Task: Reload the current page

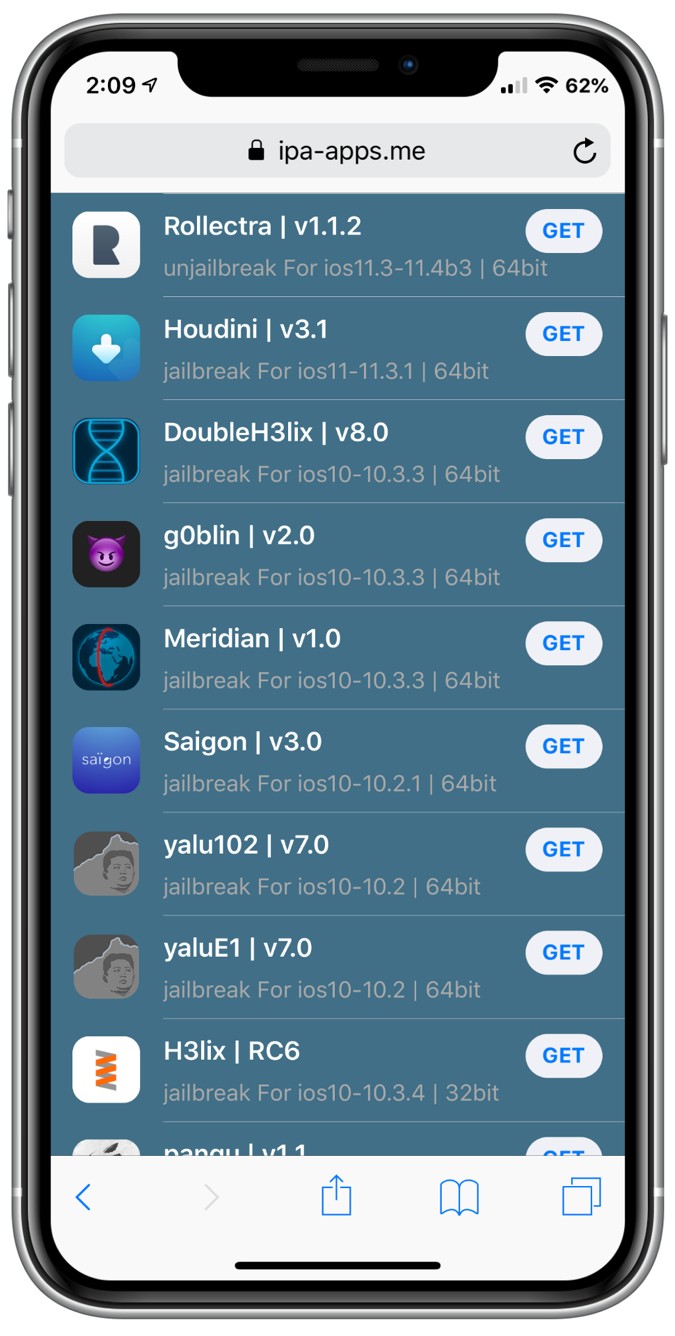Action: [584, 151]
